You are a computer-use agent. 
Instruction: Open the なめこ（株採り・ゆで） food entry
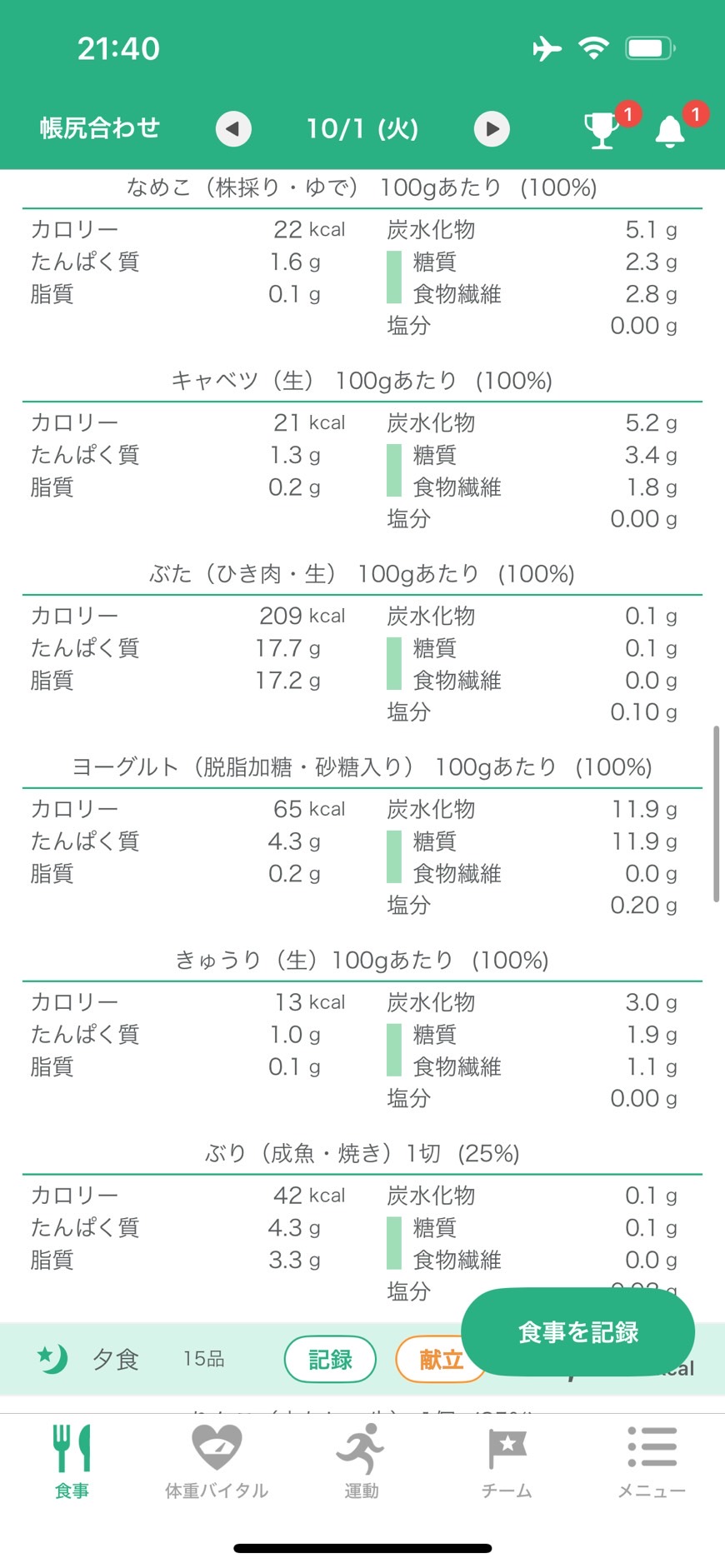362,187
